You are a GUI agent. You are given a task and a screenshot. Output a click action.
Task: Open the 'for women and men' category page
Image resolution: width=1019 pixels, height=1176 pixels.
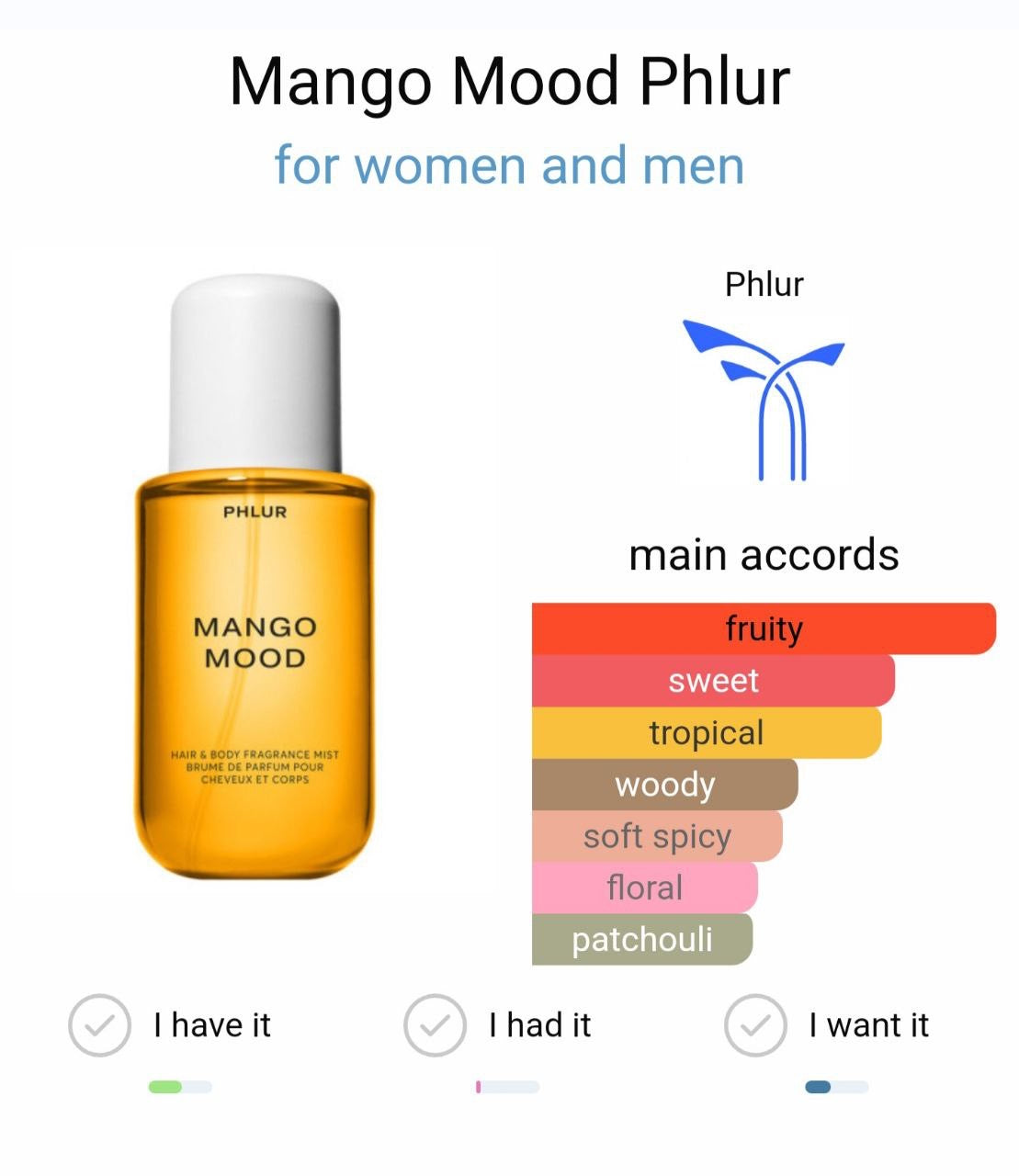coord(509,165)
